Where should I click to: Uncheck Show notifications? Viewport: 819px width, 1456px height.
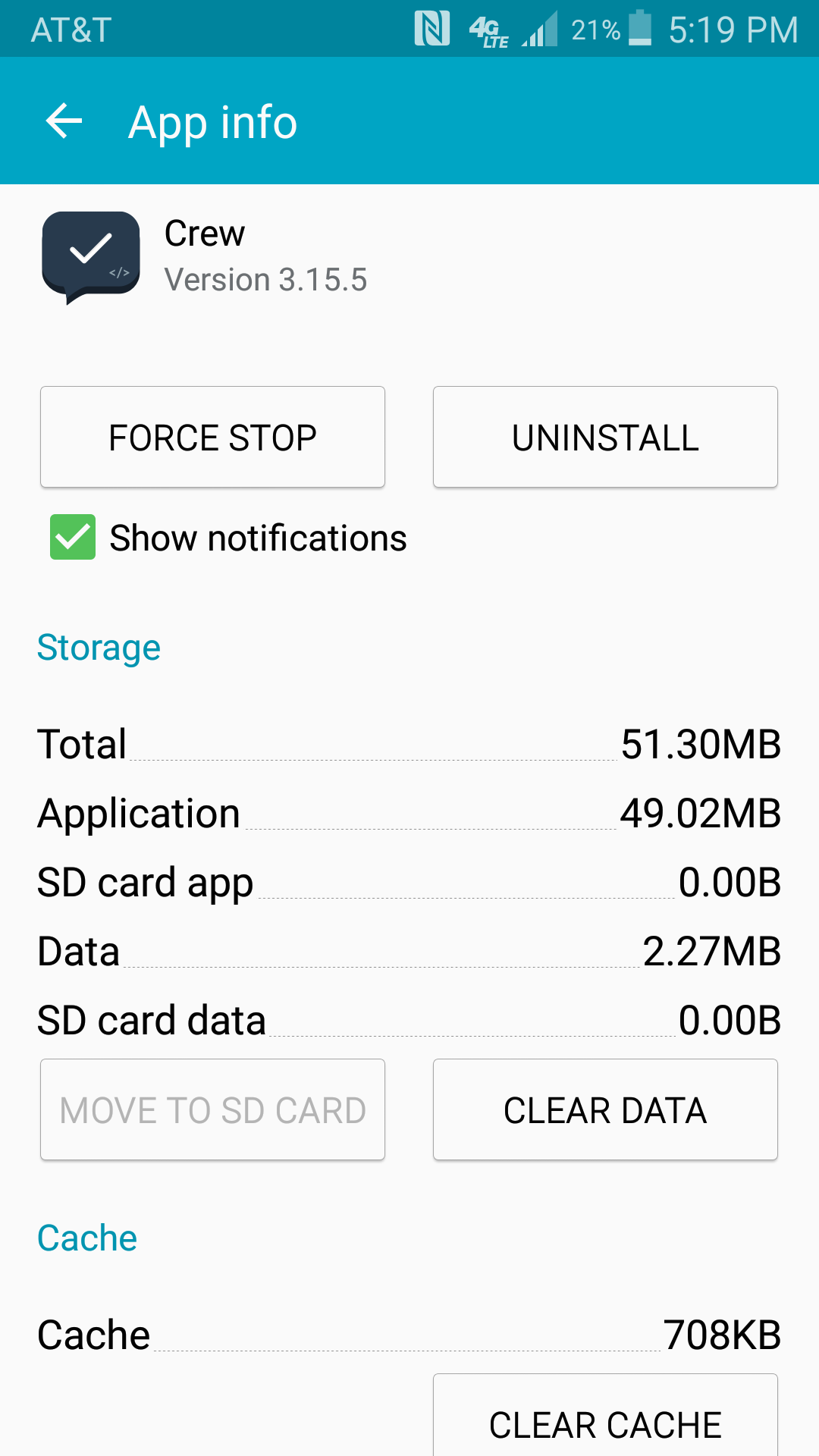[x=73, y=537]
